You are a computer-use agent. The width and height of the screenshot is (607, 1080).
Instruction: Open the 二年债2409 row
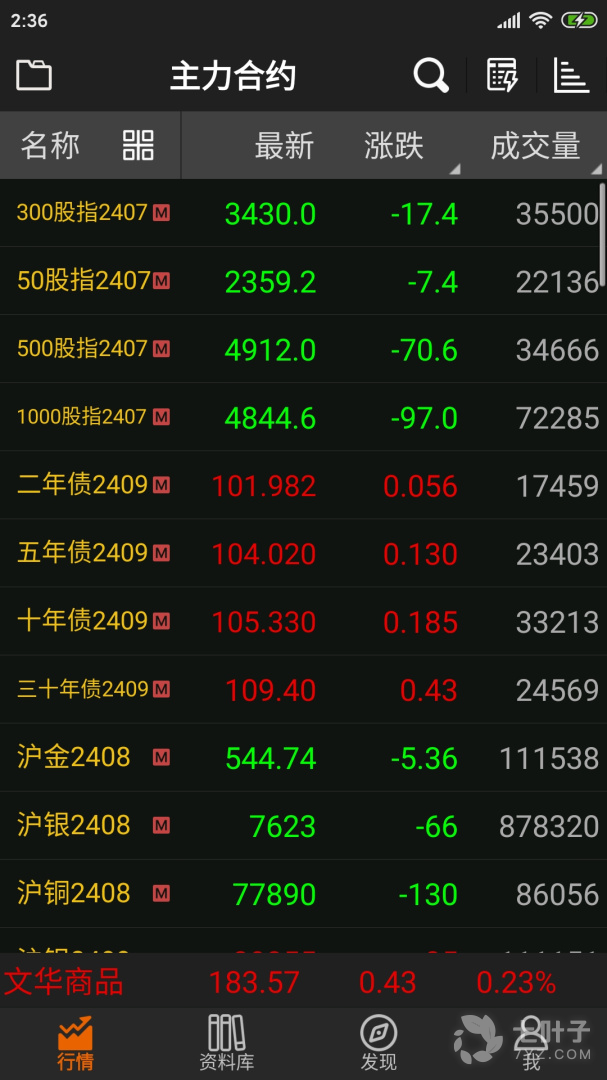tap(303, 486)
